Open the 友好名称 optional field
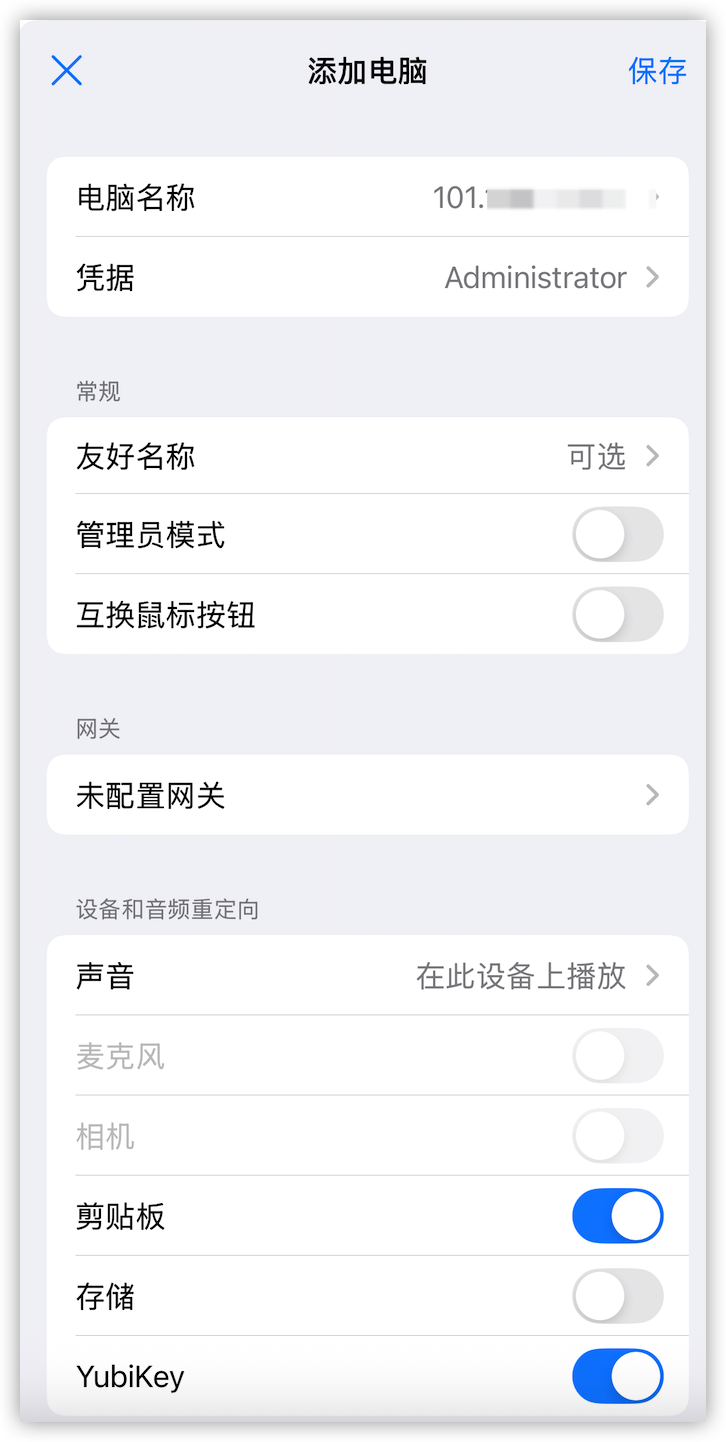The height and width of the screenshot is (1442, 726). (368, 456)
